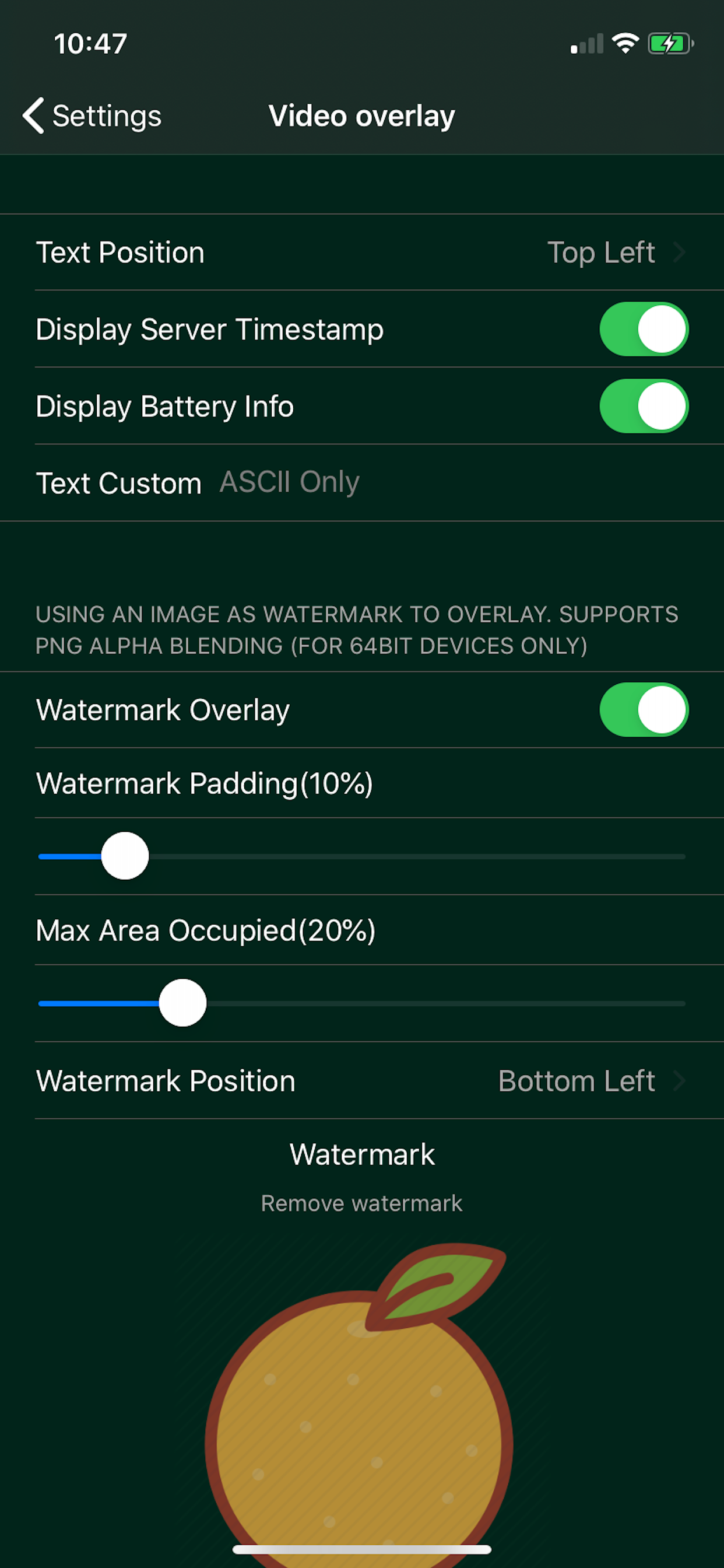Adjust the Max Area Occupied slider

pyautogui.click(x=182, y=1003)
